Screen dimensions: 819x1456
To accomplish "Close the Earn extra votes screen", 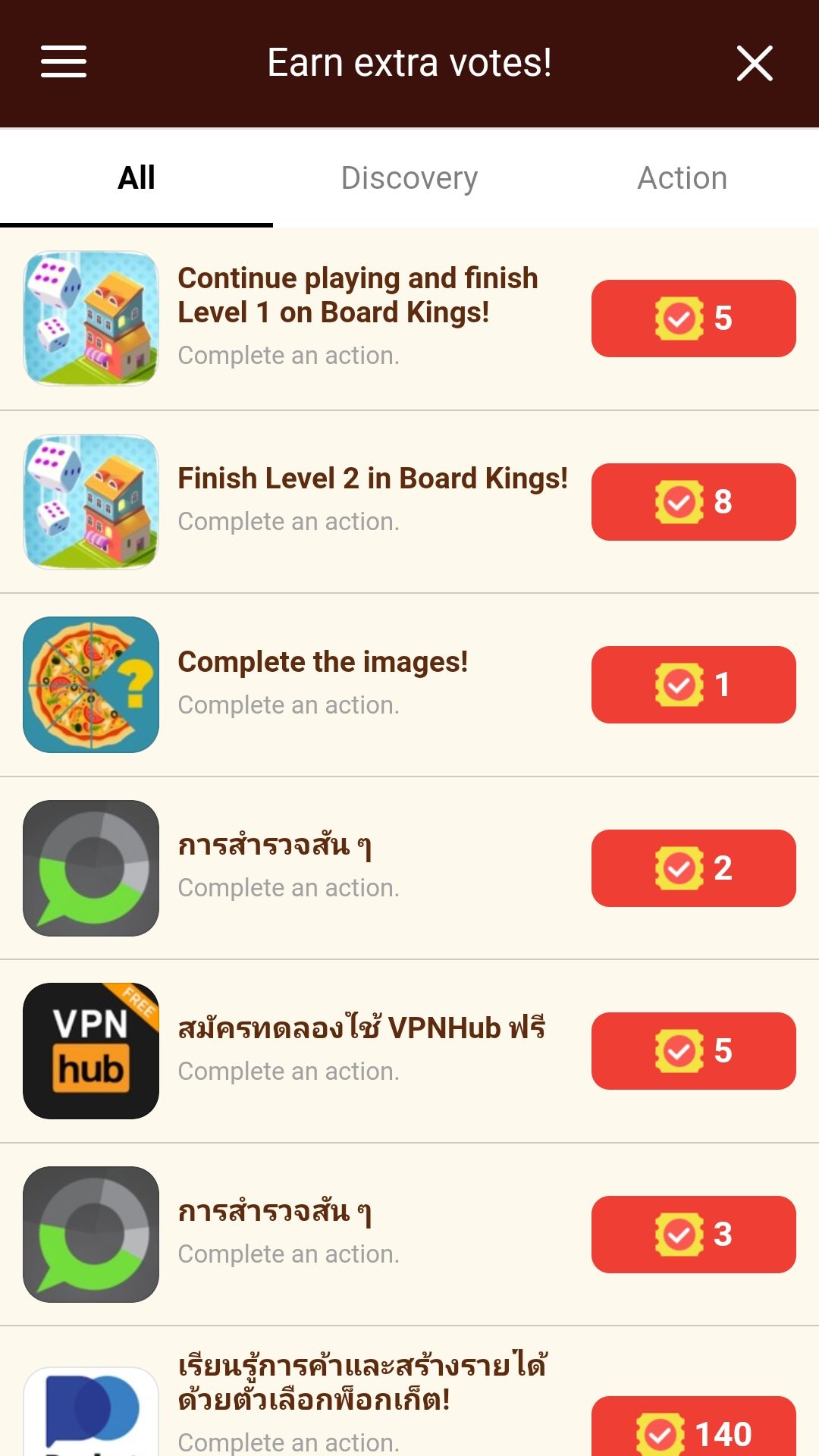I will [755, 63].
